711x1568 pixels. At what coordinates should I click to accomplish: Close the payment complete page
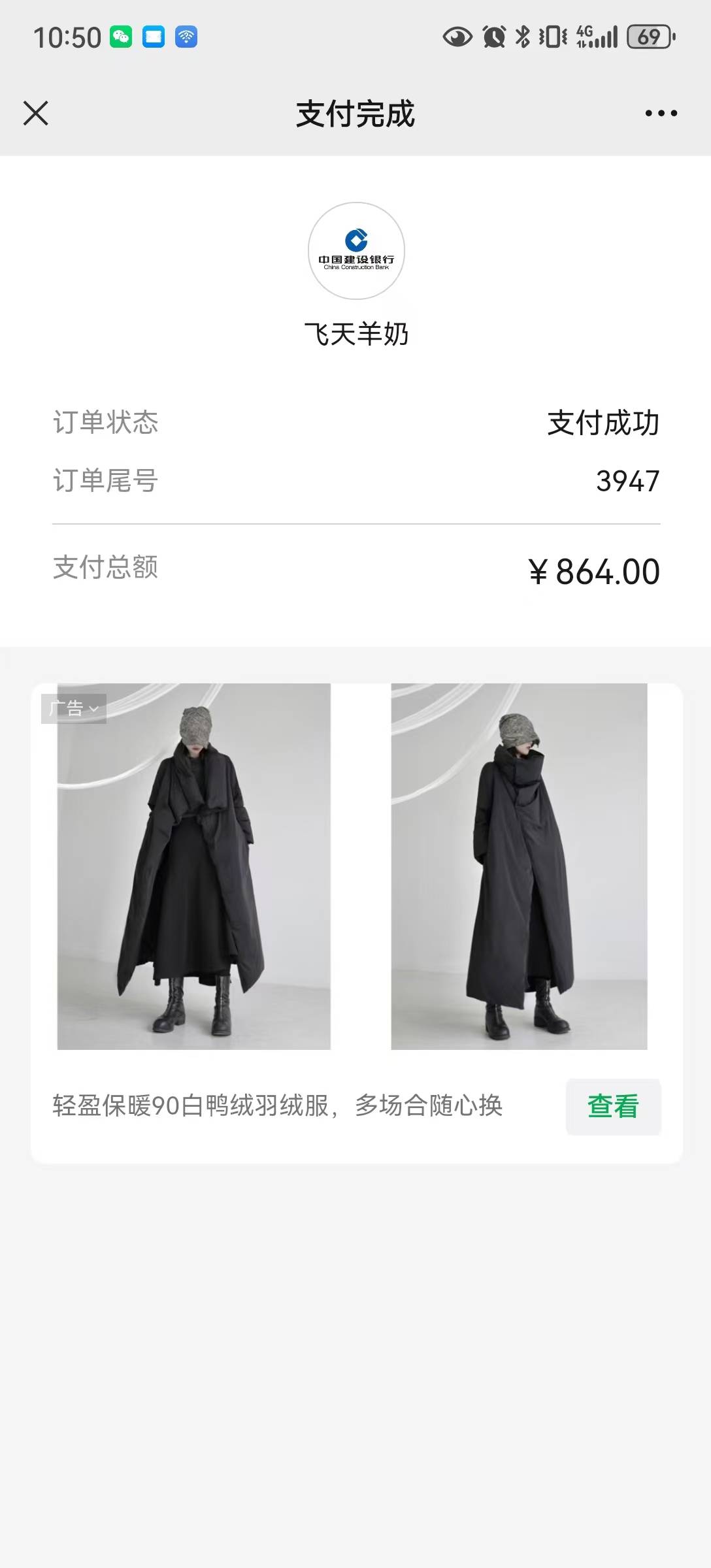click(36, 113)
